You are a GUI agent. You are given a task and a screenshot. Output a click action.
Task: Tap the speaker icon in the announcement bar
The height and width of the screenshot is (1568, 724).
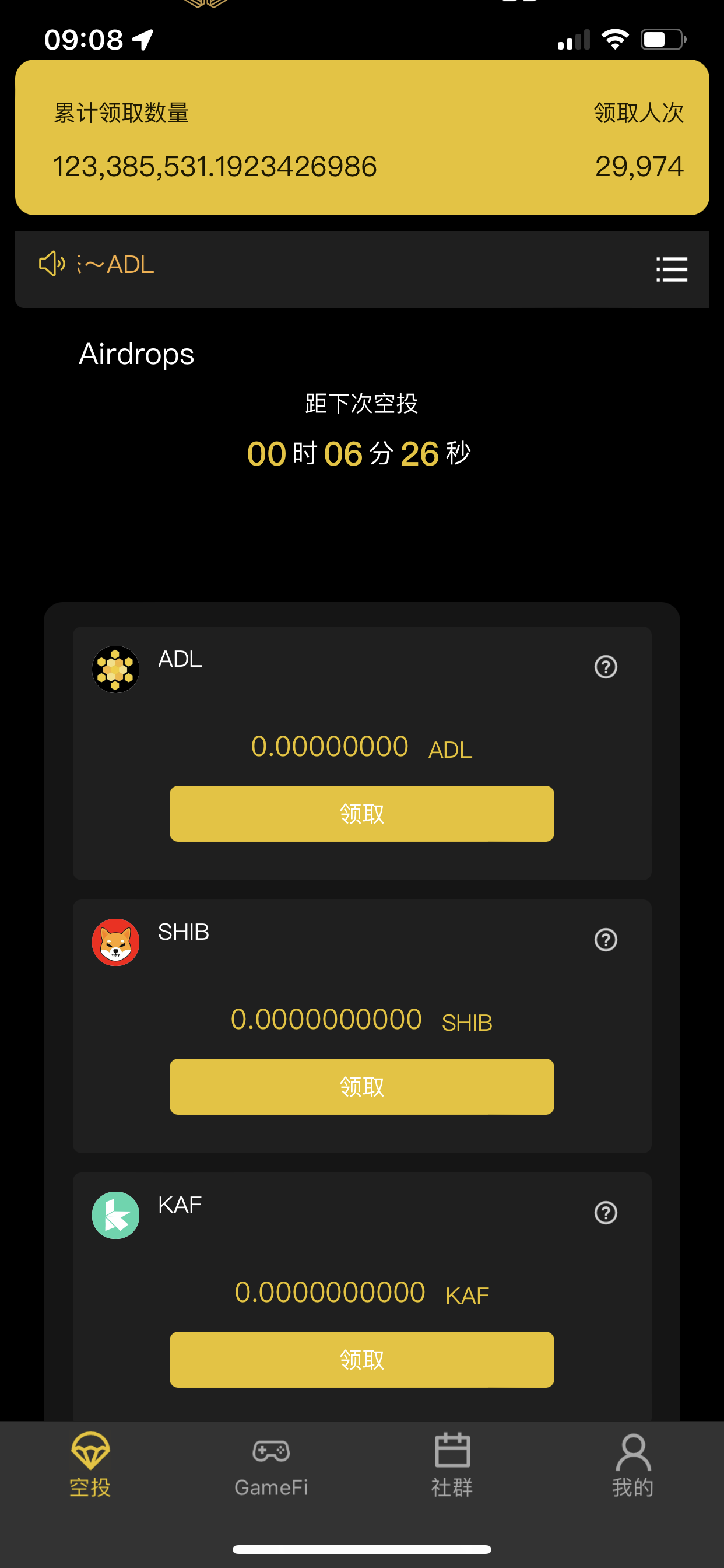52,264
